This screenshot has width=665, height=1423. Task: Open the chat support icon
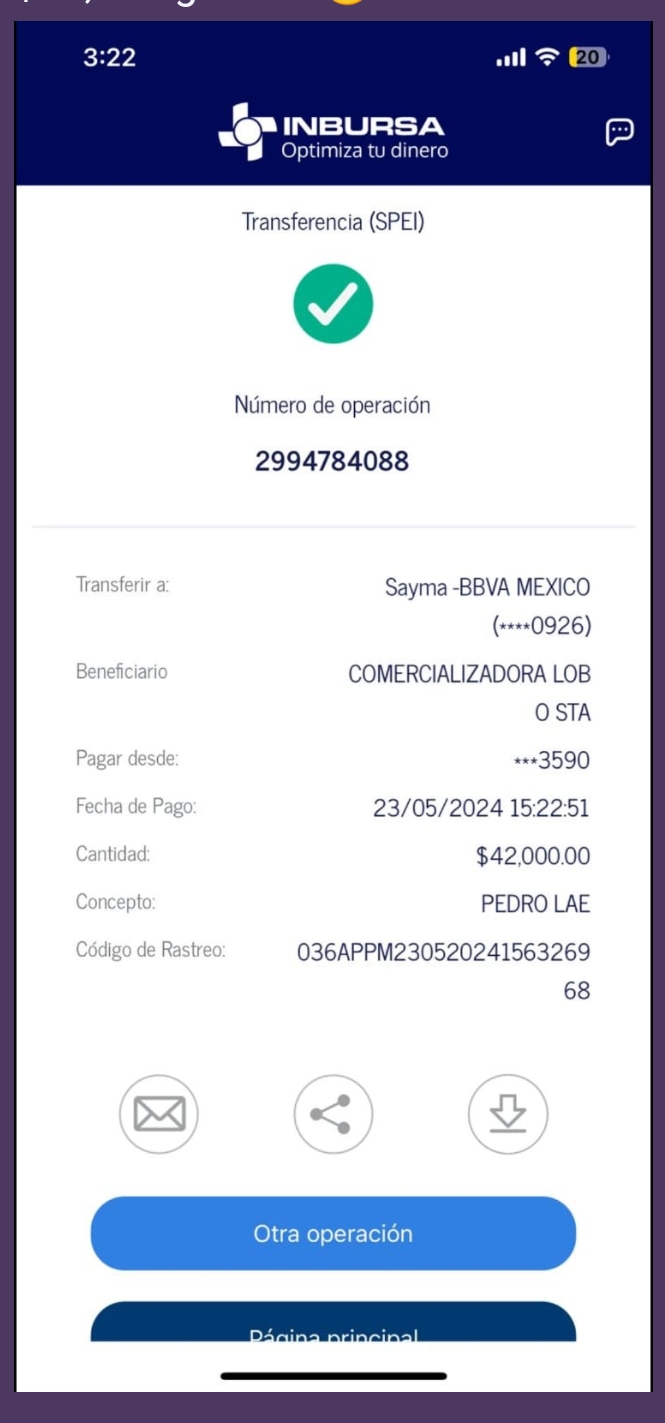point(619,132)
